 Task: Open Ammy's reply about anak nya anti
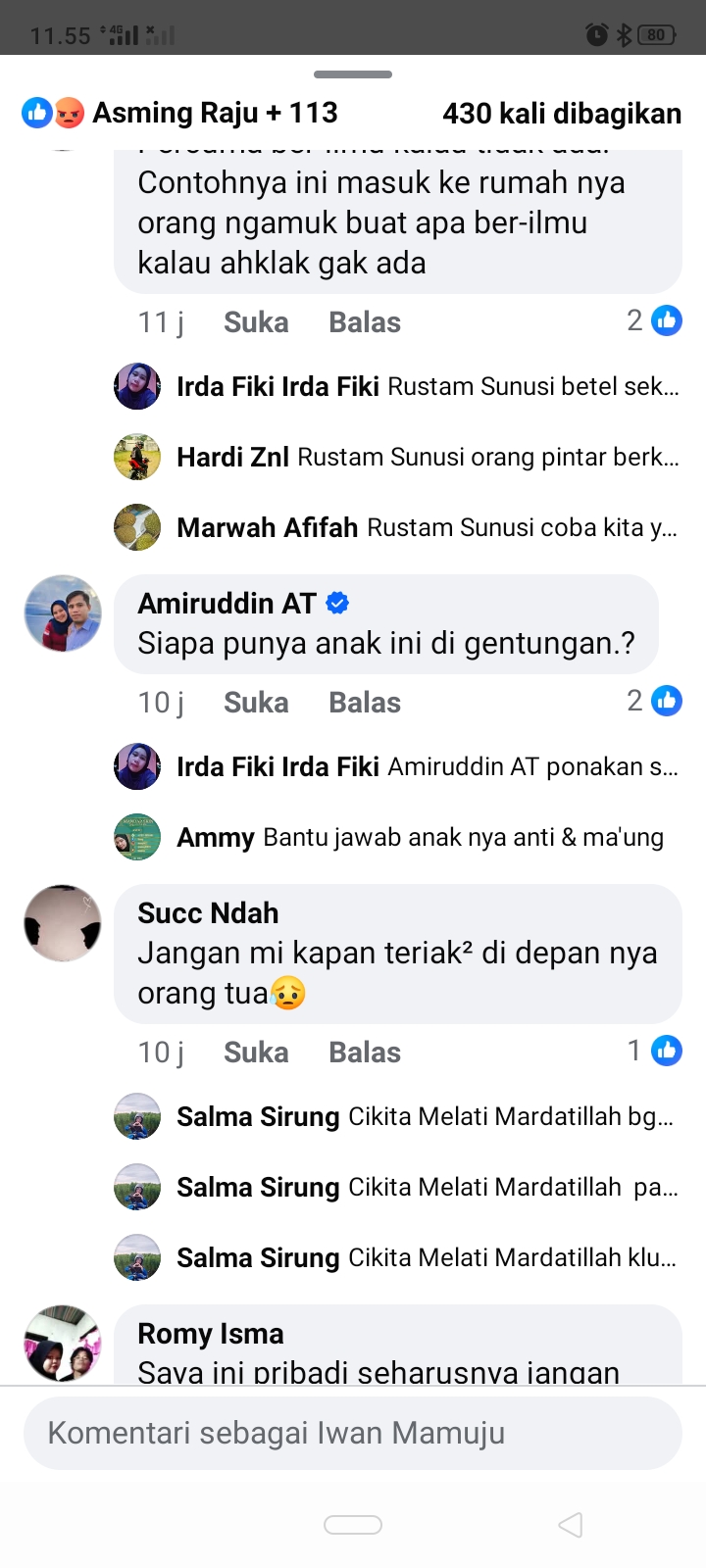(420, 838)
